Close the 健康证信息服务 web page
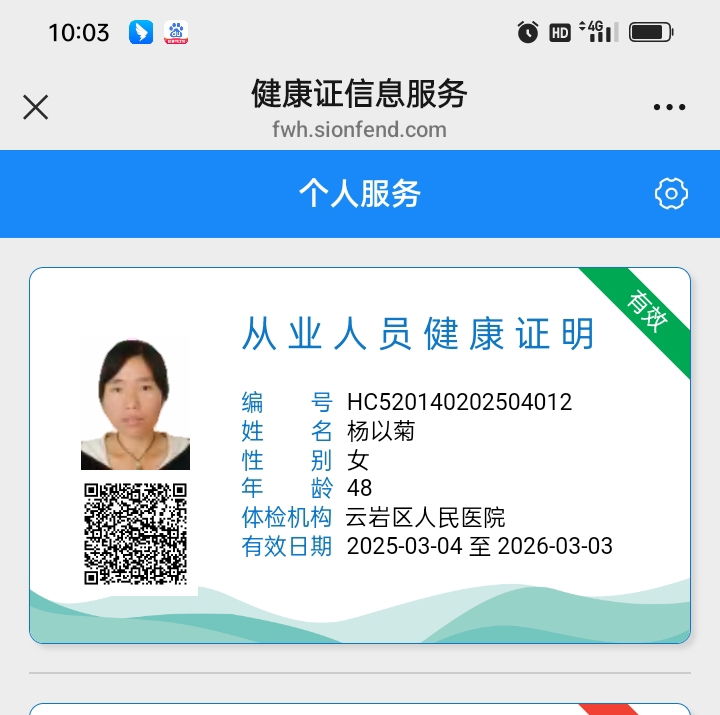This screenshot has width=720, height=715. tap(36, 108)
